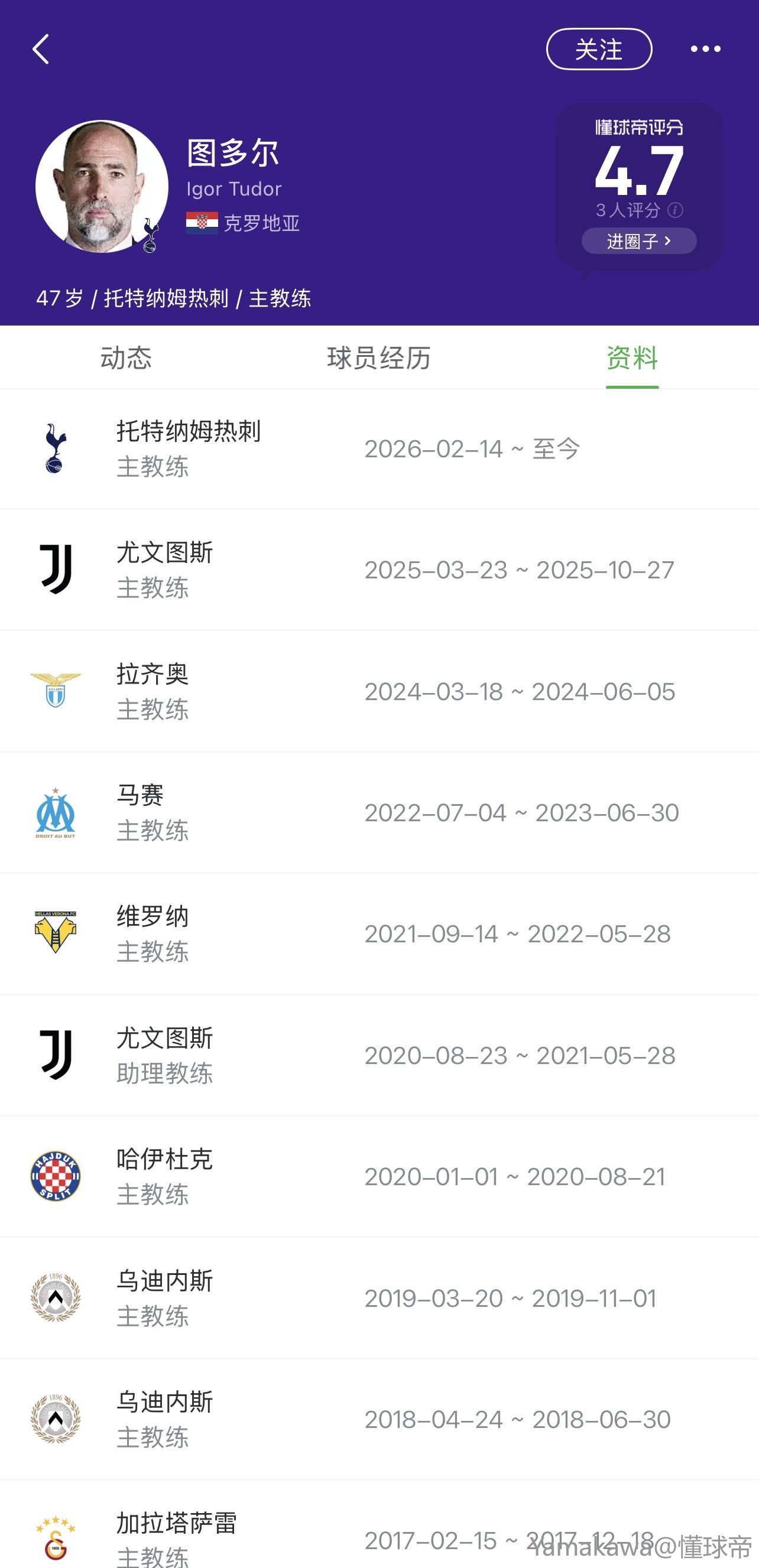Tap Igor Tudor's profile photo
This screenshot has height=1568, width=759.
(x=102, y=186)
